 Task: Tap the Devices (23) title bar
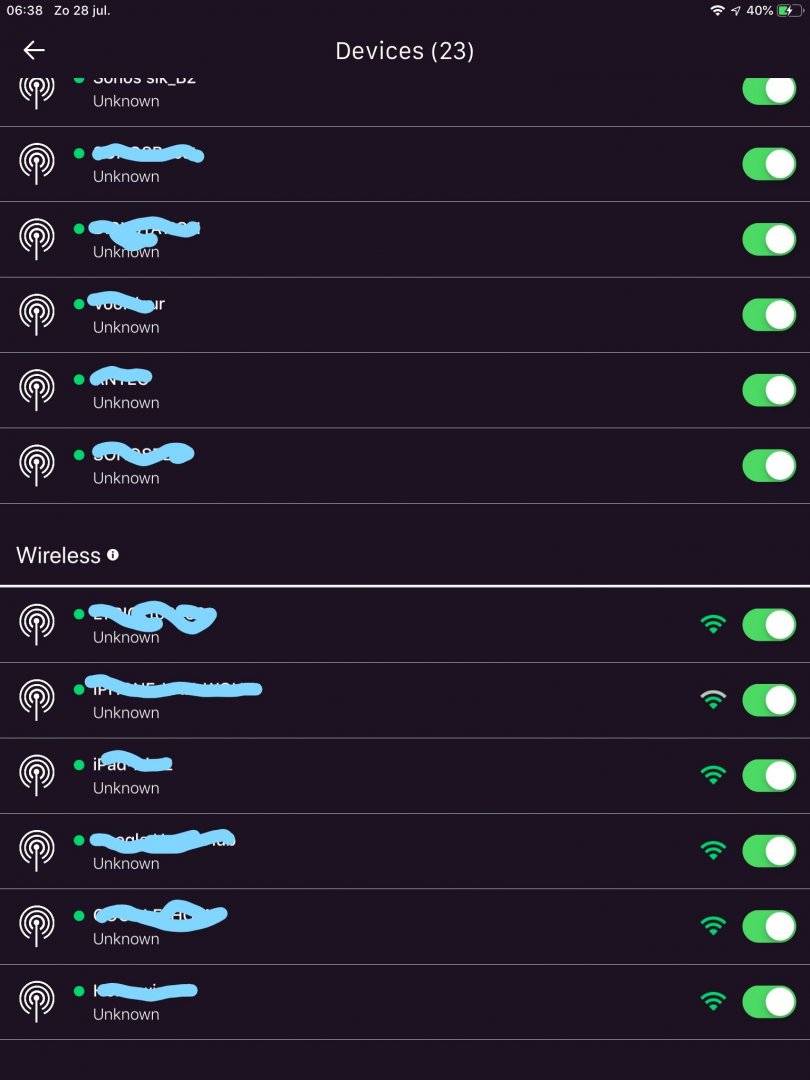(x=405, y=50)
